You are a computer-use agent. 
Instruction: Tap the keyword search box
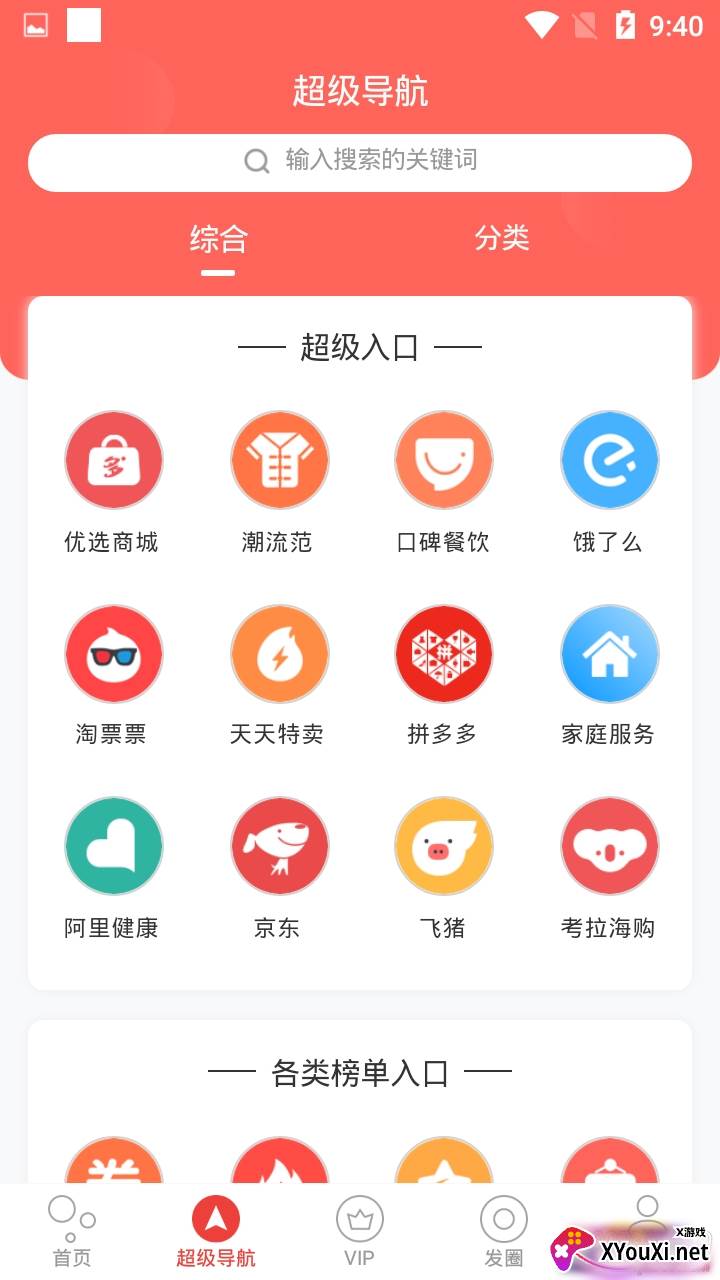(x=360, y=162)
